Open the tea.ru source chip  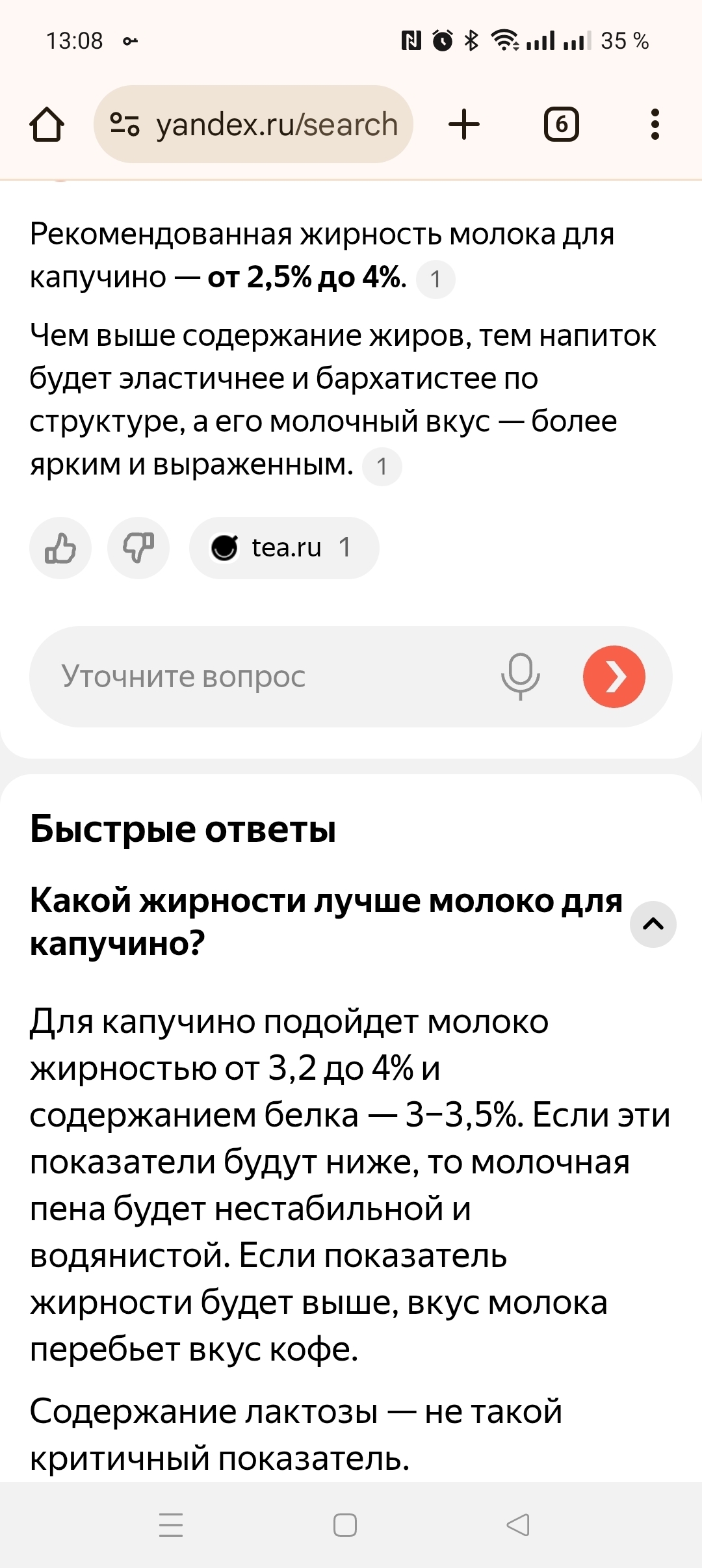[284, 548]
